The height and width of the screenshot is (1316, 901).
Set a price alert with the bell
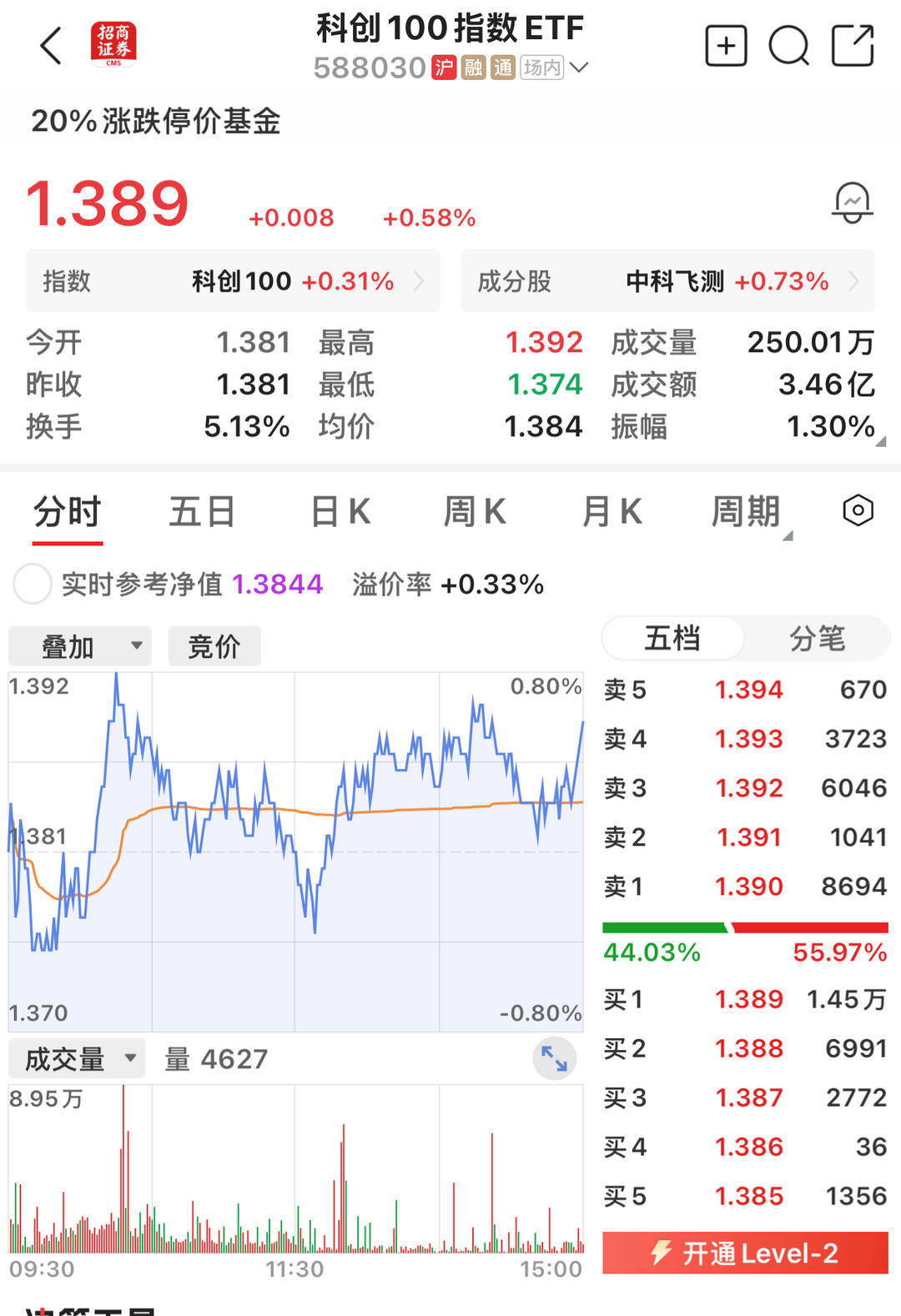[852, 203]
